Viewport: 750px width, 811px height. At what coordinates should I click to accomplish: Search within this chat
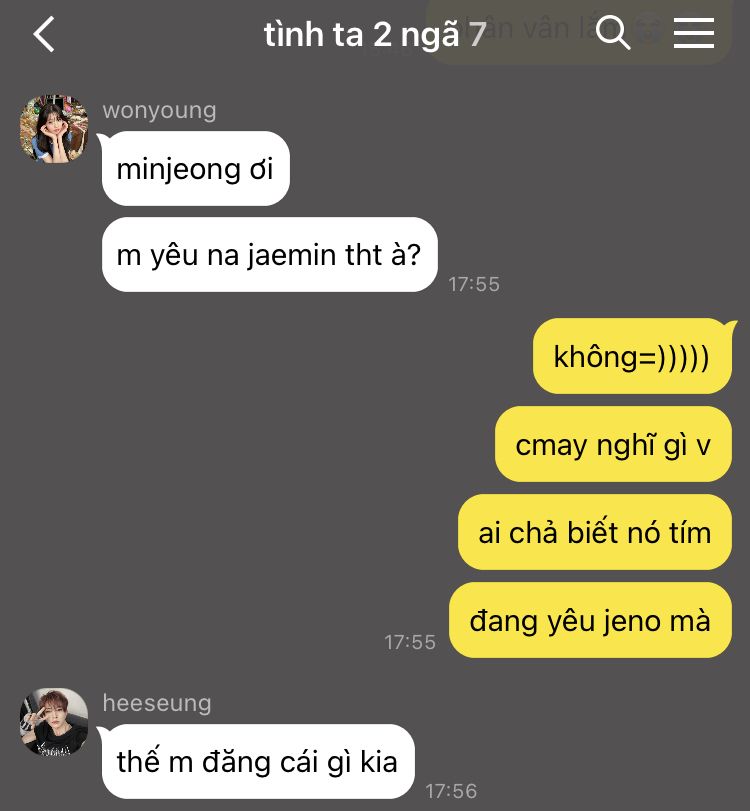point(613,33)
